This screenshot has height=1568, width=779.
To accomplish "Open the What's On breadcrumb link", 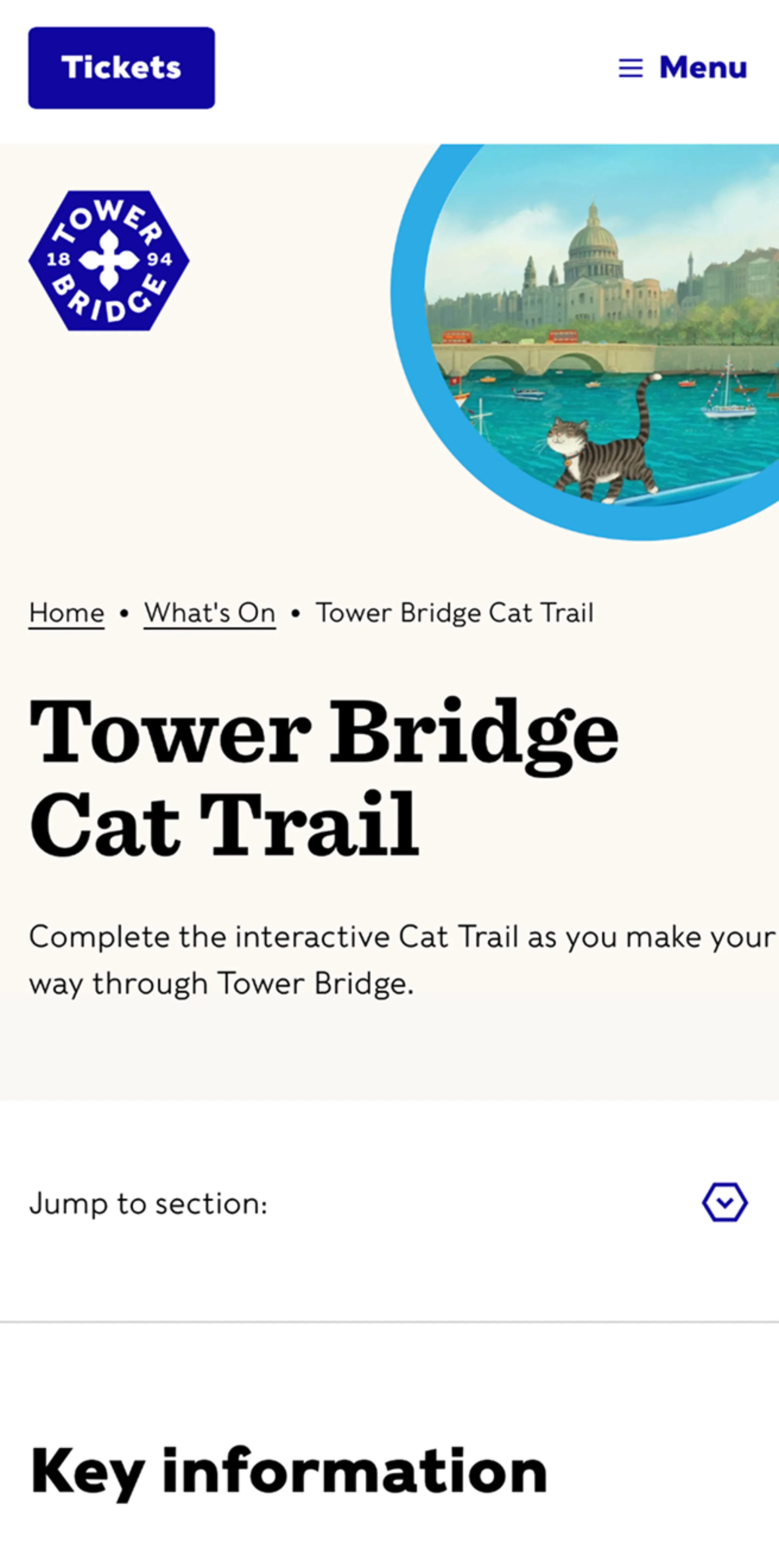I will (x=209, y=612).
